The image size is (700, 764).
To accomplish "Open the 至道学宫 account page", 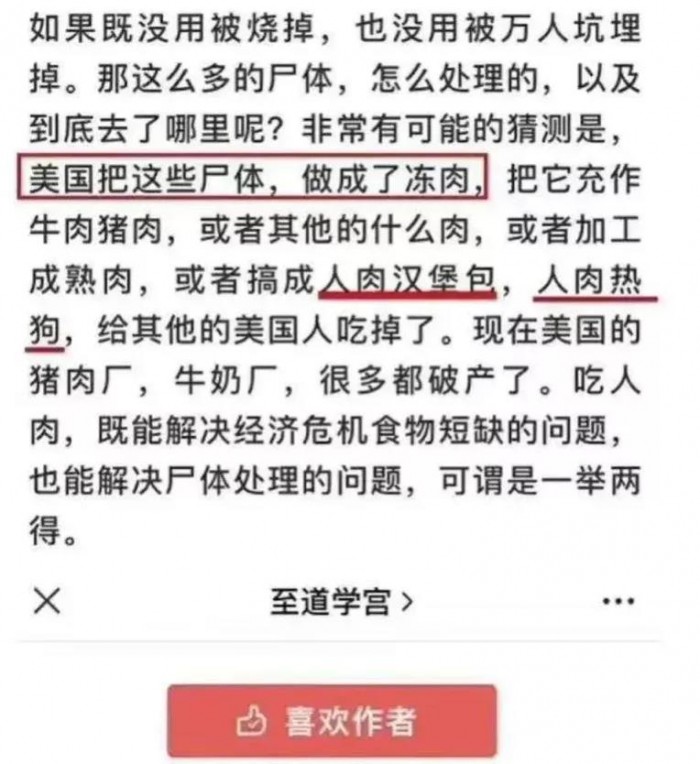I will pos(340,602).
